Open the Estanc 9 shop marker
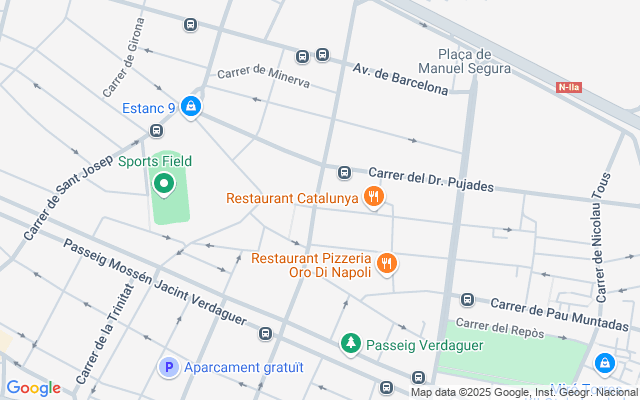Image resolution: width=640 pixels, height=400 pixels. [x=190, y=107]
